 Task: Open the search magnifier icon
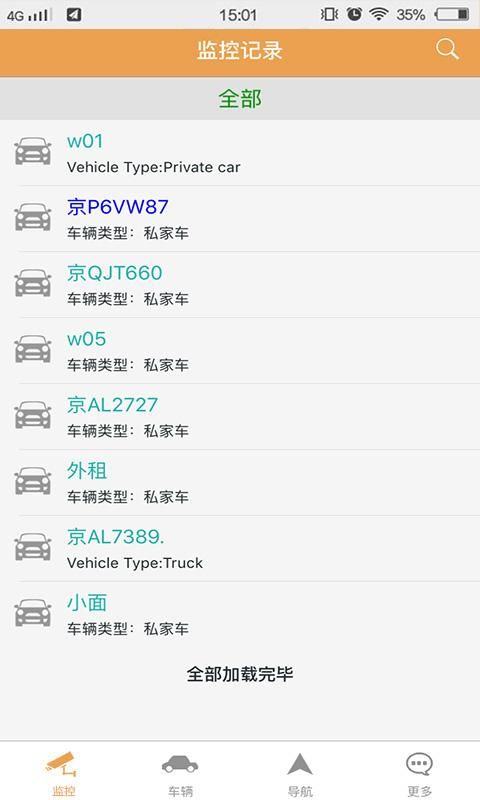tap(447, 50)
